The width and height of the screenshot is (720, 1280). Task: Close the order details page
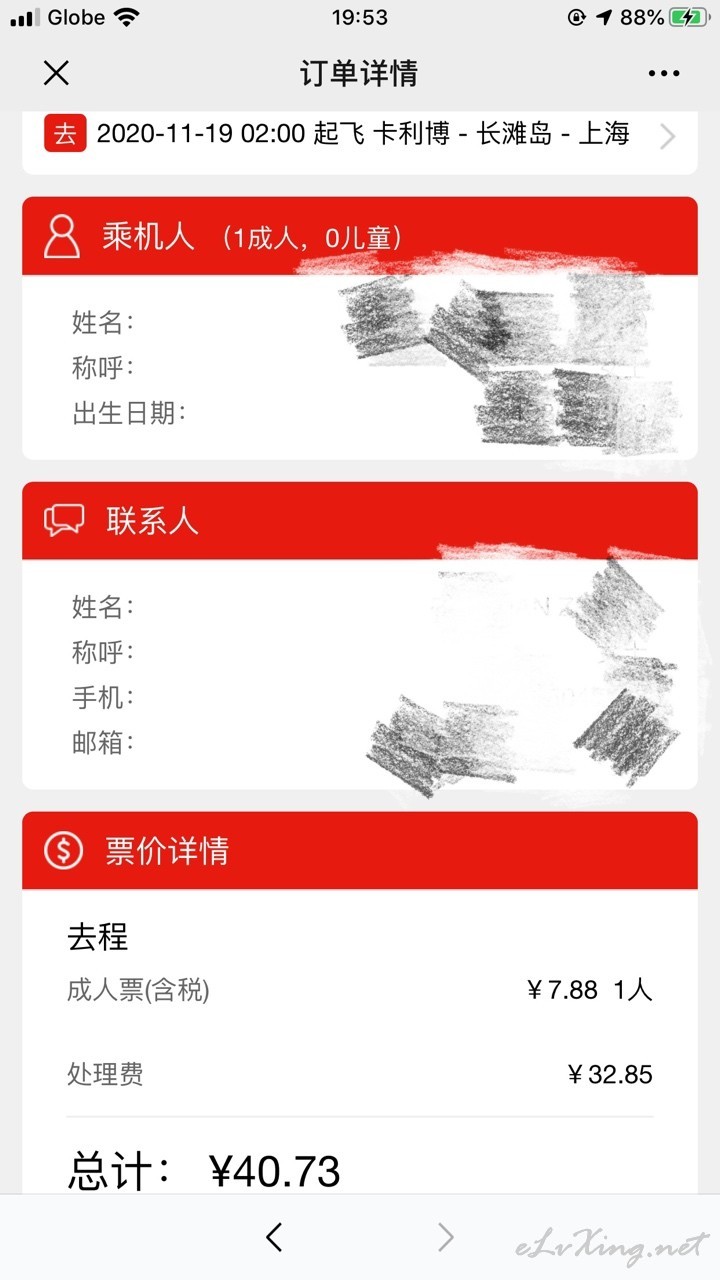click(56, 73)
